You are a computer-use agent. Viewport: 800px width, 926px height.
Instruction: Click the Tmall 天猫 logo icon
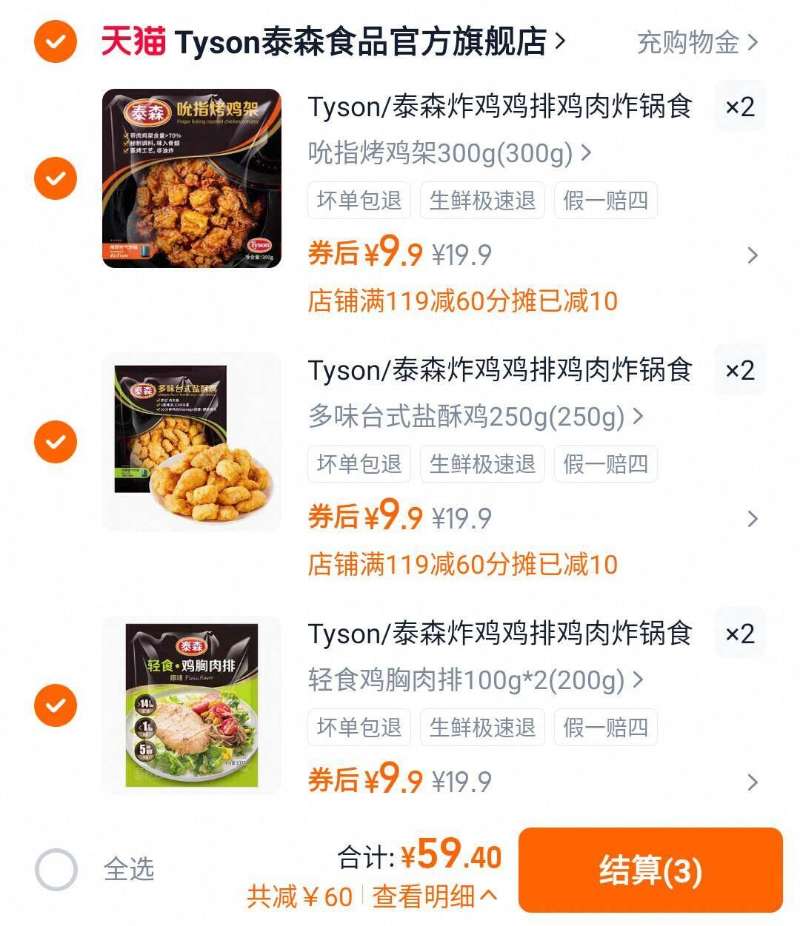(x=131, y=40)
